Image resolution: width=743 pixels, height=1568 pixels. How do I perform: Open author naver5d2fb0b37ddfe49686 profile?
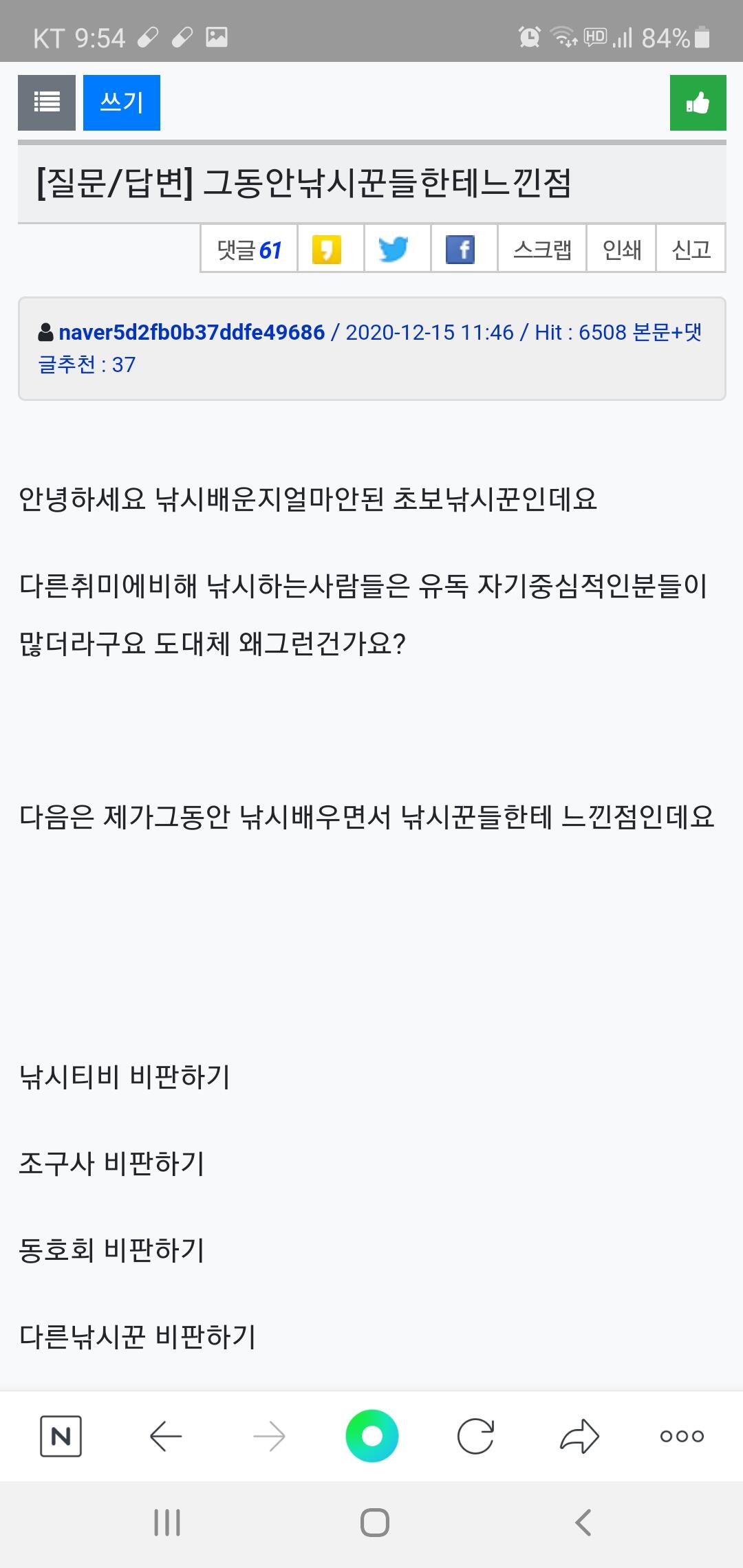tap(191, 333)
